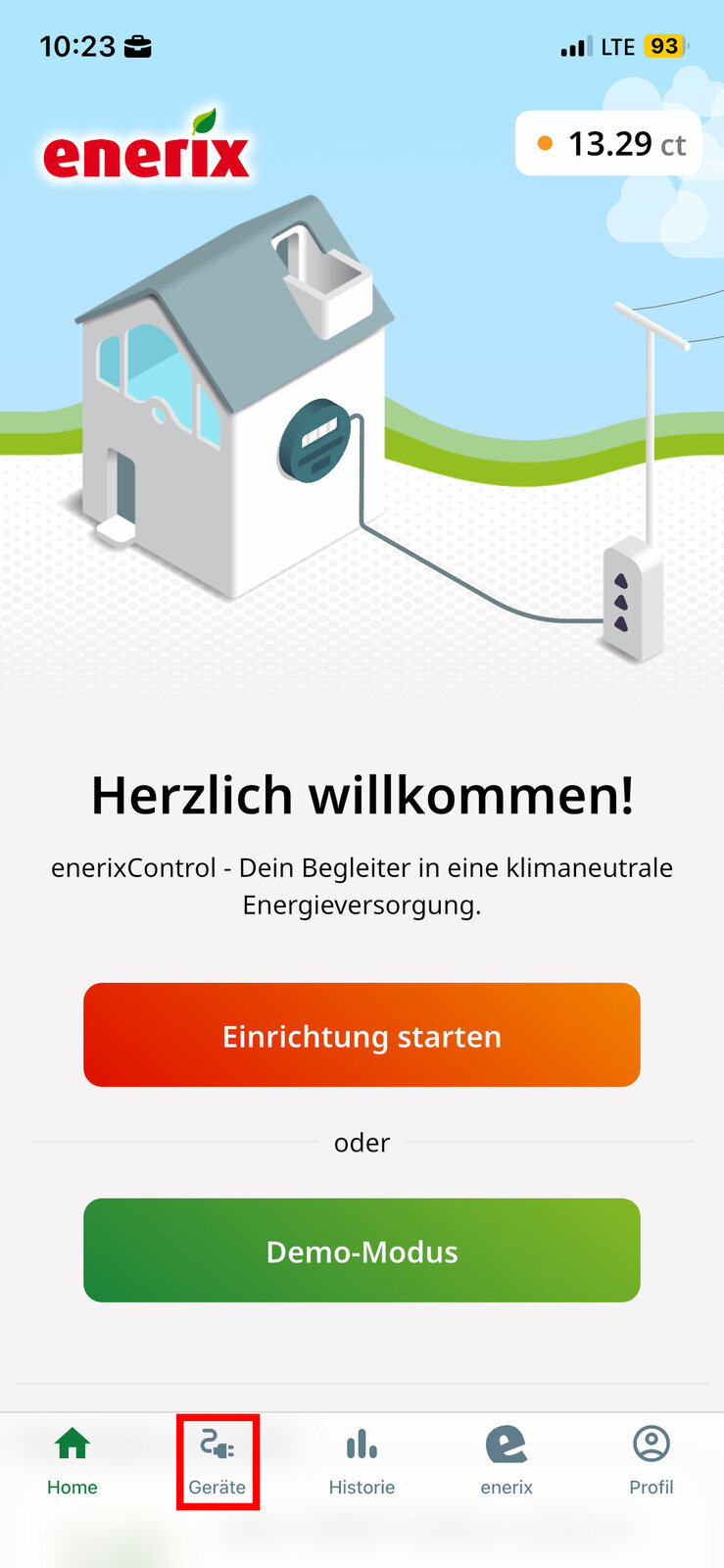Tap the orange dot price indicator
Viewport: 724px width, 1568px height.
[x=546, y=143]
